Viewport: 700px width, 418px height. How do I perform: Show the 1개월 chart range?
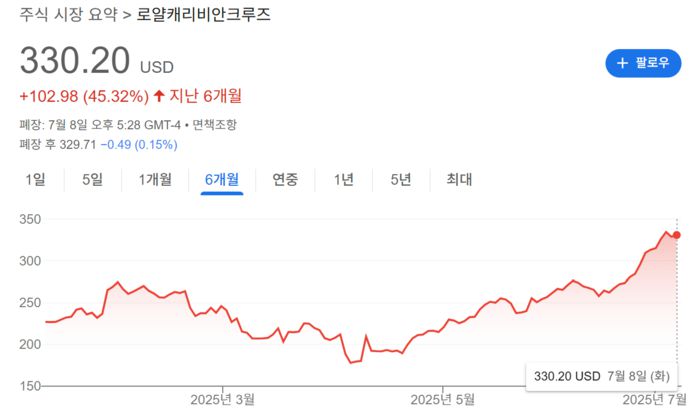coord(155,180)
